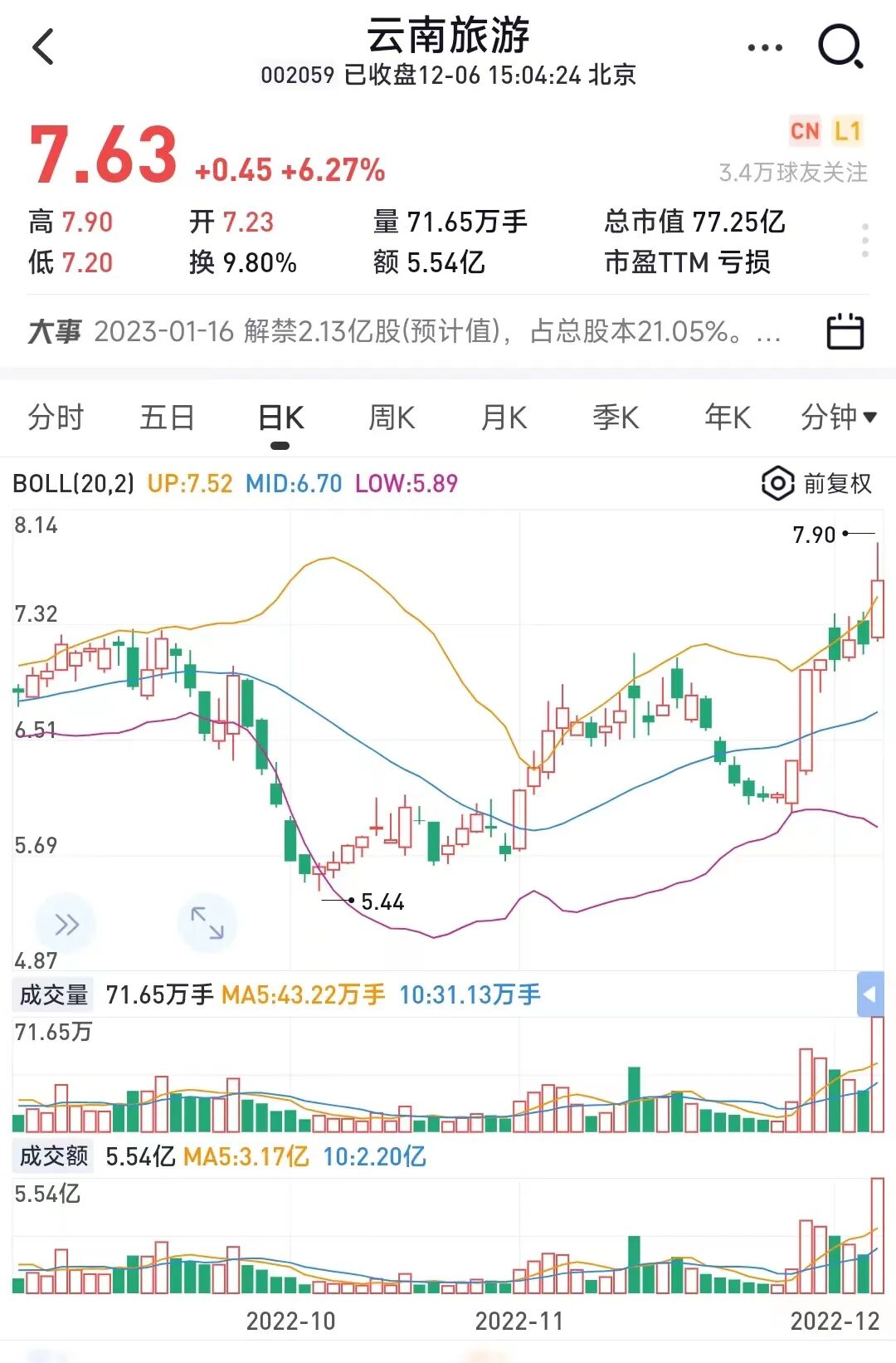This screenshot has height=1363, width=896.
Task: Tap the 成交量 volume indicator label
Action: [x=54, y=994]
